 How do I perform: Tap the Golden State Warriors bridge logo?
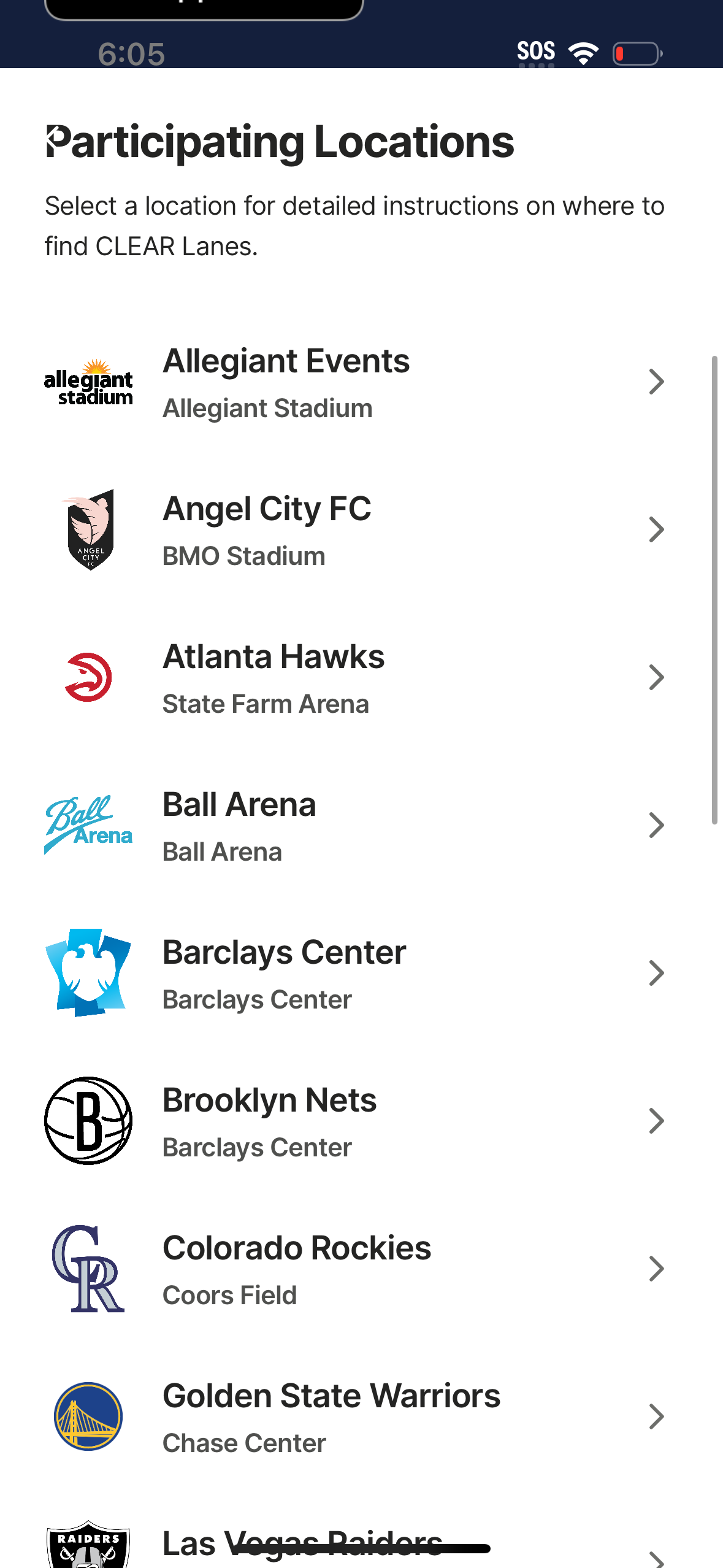(x=89, y=1416)
